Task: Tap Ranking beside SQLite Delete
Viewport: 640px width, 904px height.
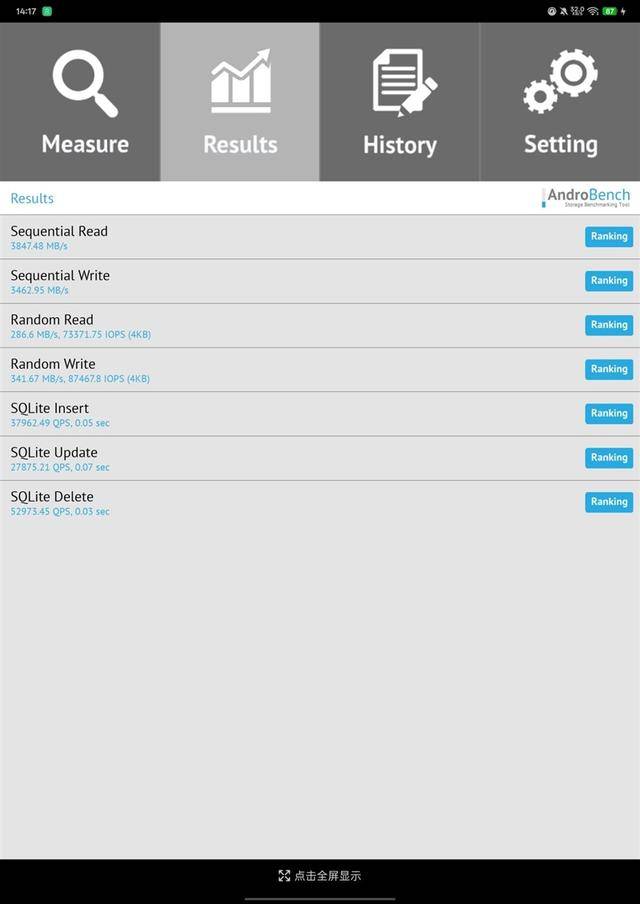Action: coord(608,502)
